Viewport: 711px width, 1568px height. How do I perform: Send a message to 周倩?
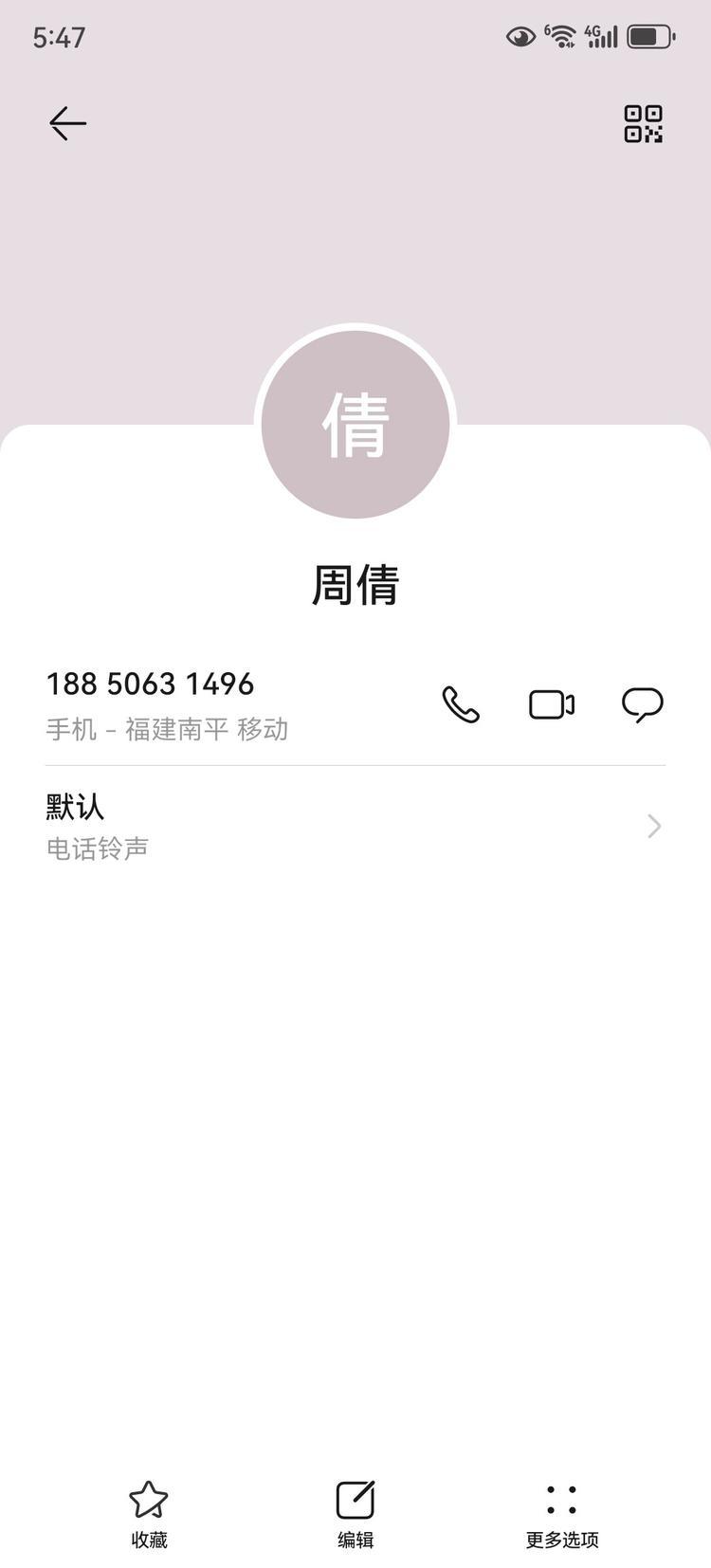click(642, 704)
